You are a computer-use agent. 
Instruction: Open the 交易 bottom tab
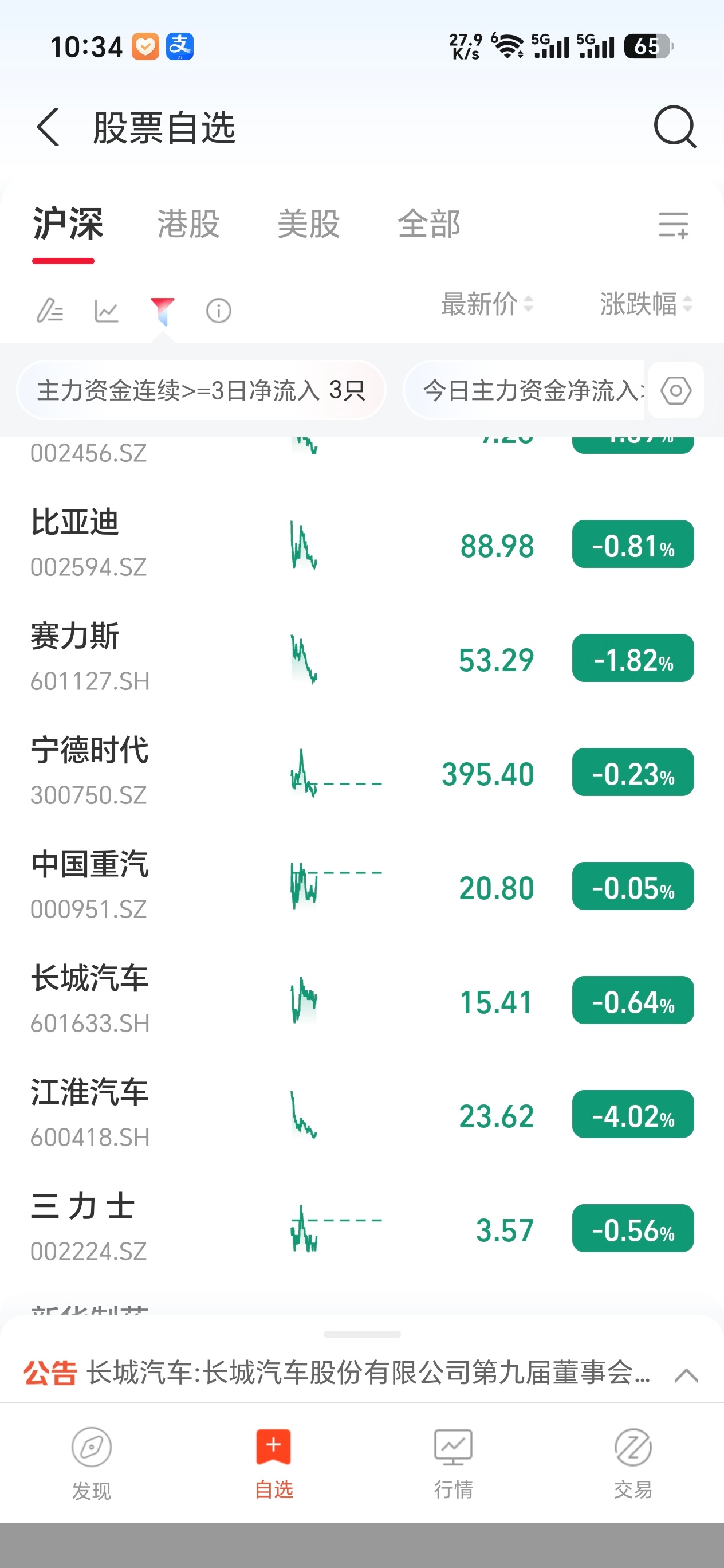click(633, 1464)
